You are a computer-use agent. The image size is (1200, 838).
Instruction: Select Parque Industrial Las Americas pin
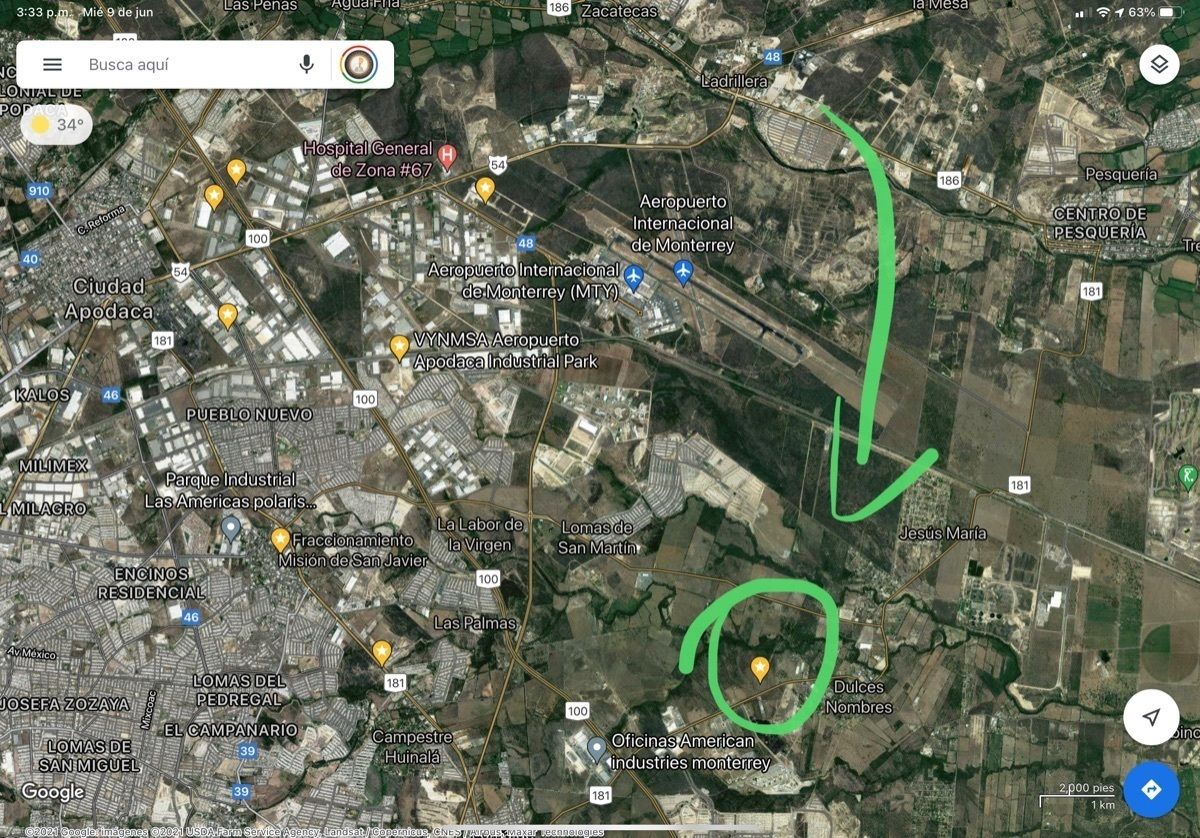[x=232, y=527]
